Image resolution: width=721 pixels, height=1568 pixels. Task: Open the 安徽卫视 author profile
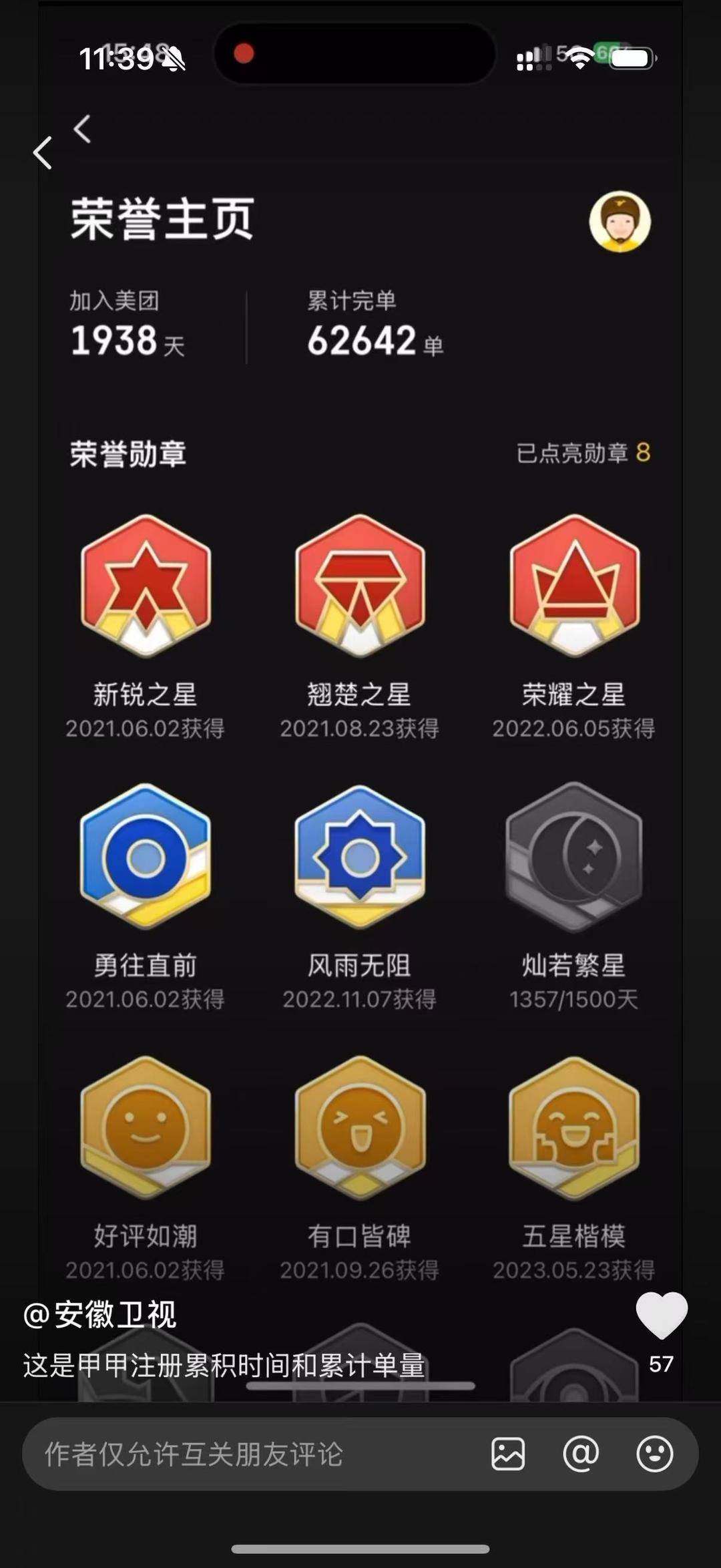100,1315
